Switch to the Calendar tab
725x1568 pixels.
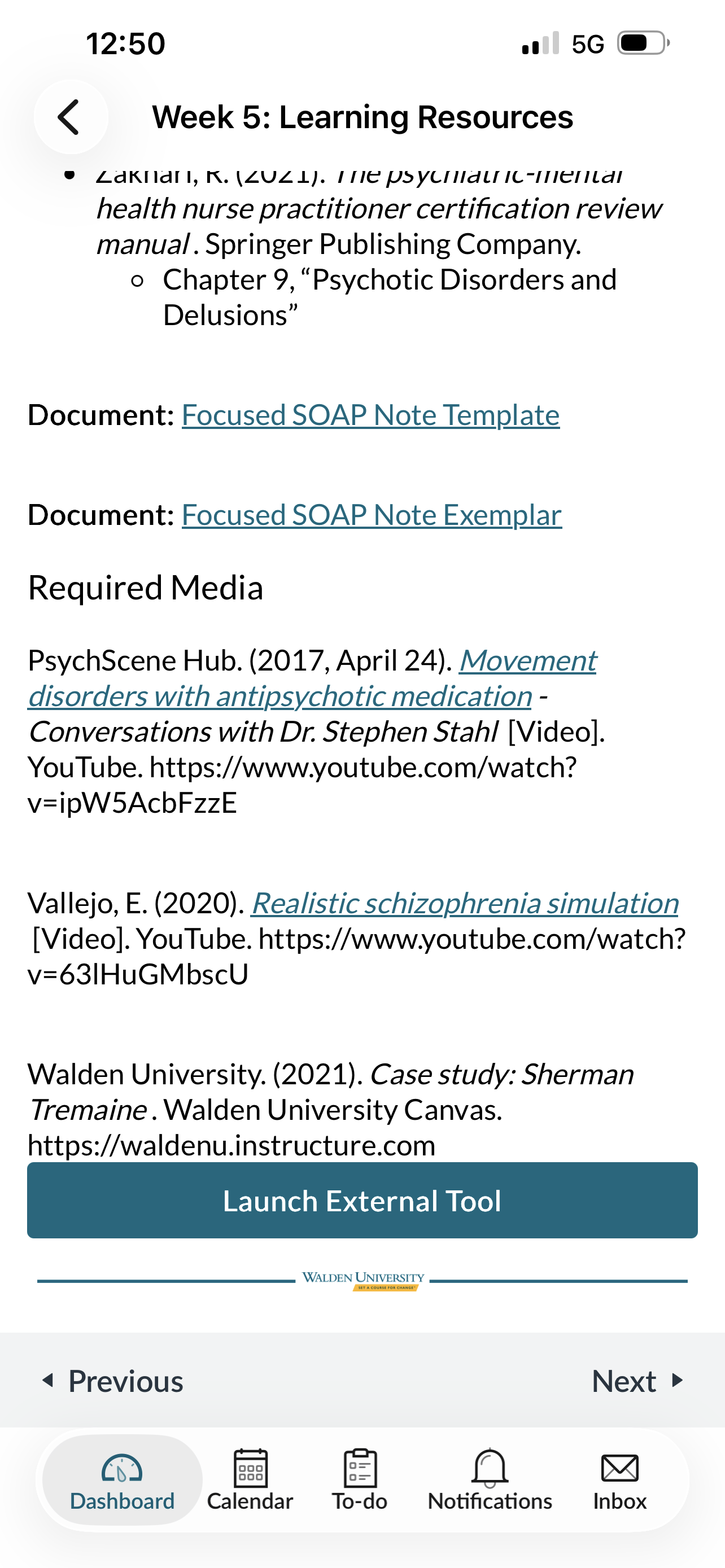[x=250, y=1481]
